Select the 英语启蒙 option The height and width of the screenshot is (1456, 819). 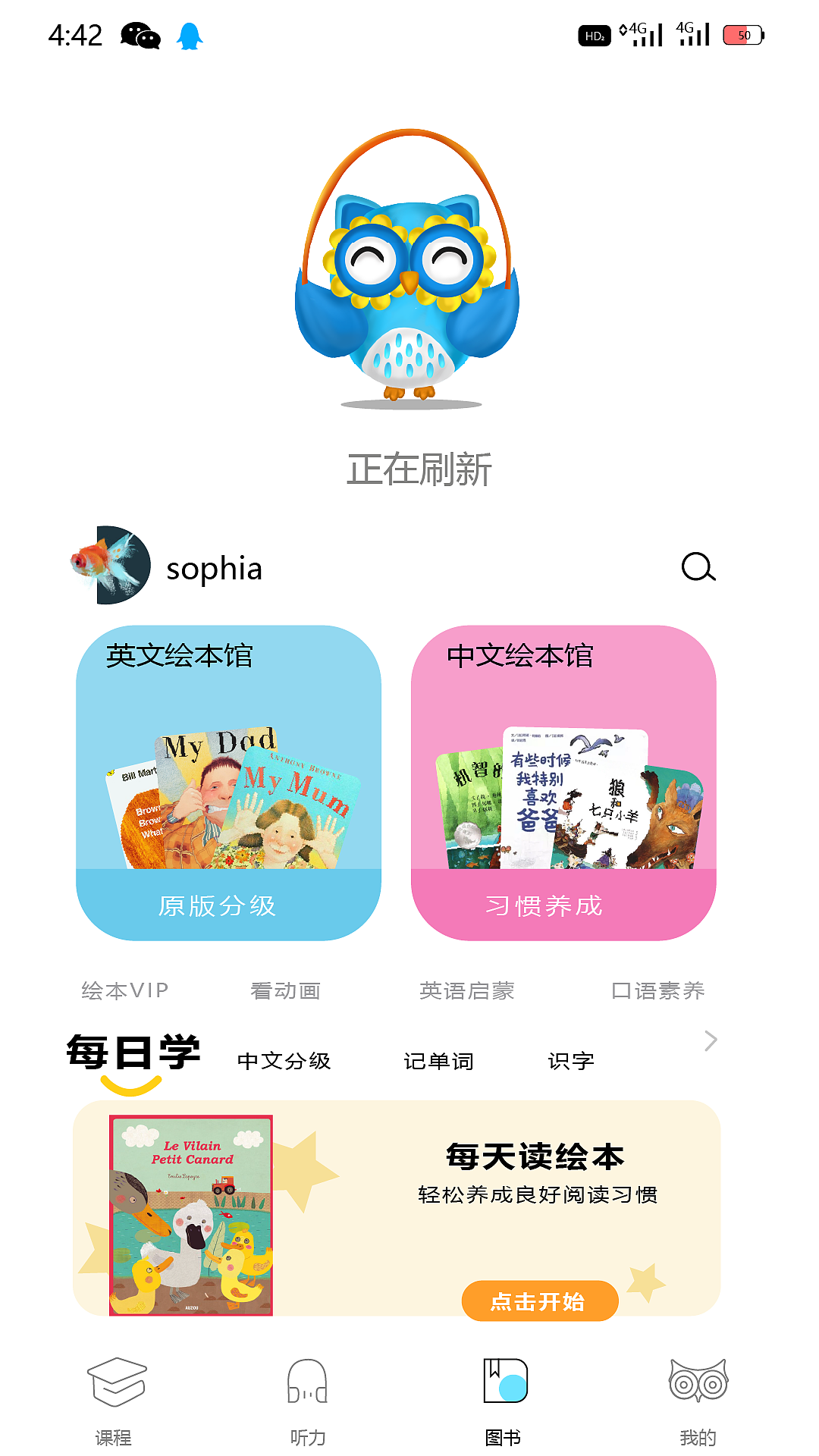(x=468, y=990)
